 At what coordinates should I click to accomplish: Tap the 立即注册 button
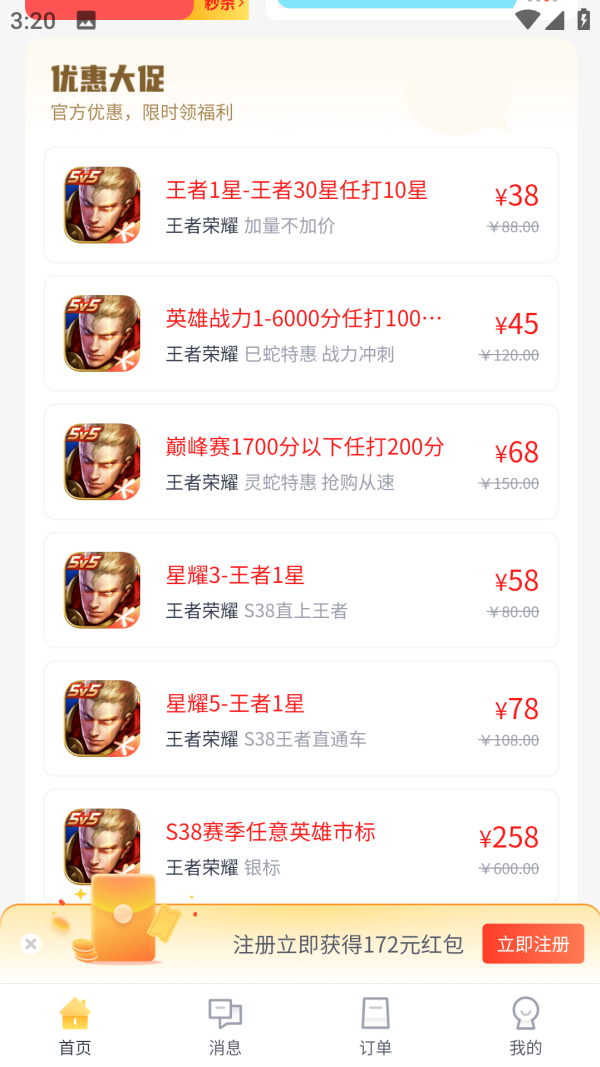(532, 944)
